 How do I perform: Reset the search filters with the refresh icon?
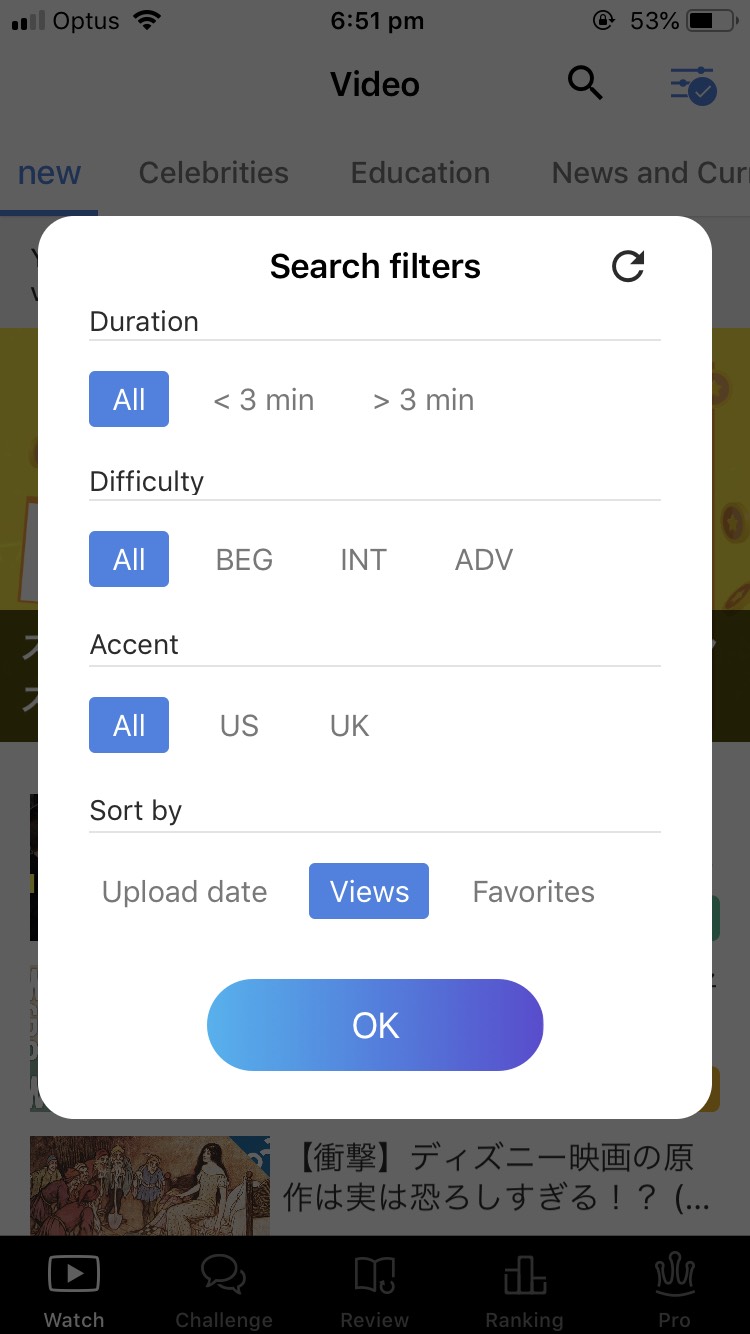click(628, 266)
